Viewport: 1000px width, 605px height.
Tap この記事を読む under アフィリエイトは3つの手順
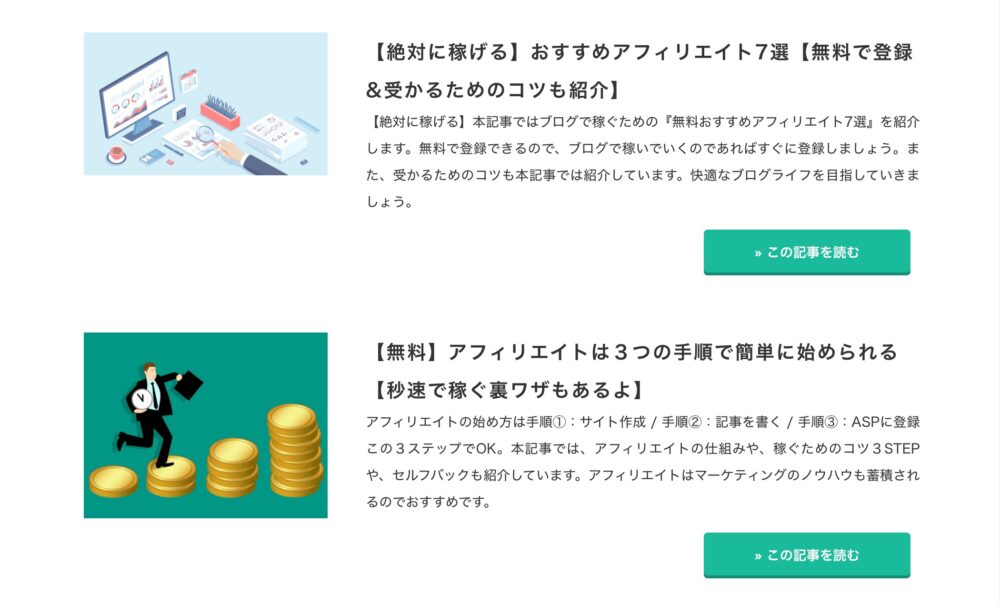[807, 555]
